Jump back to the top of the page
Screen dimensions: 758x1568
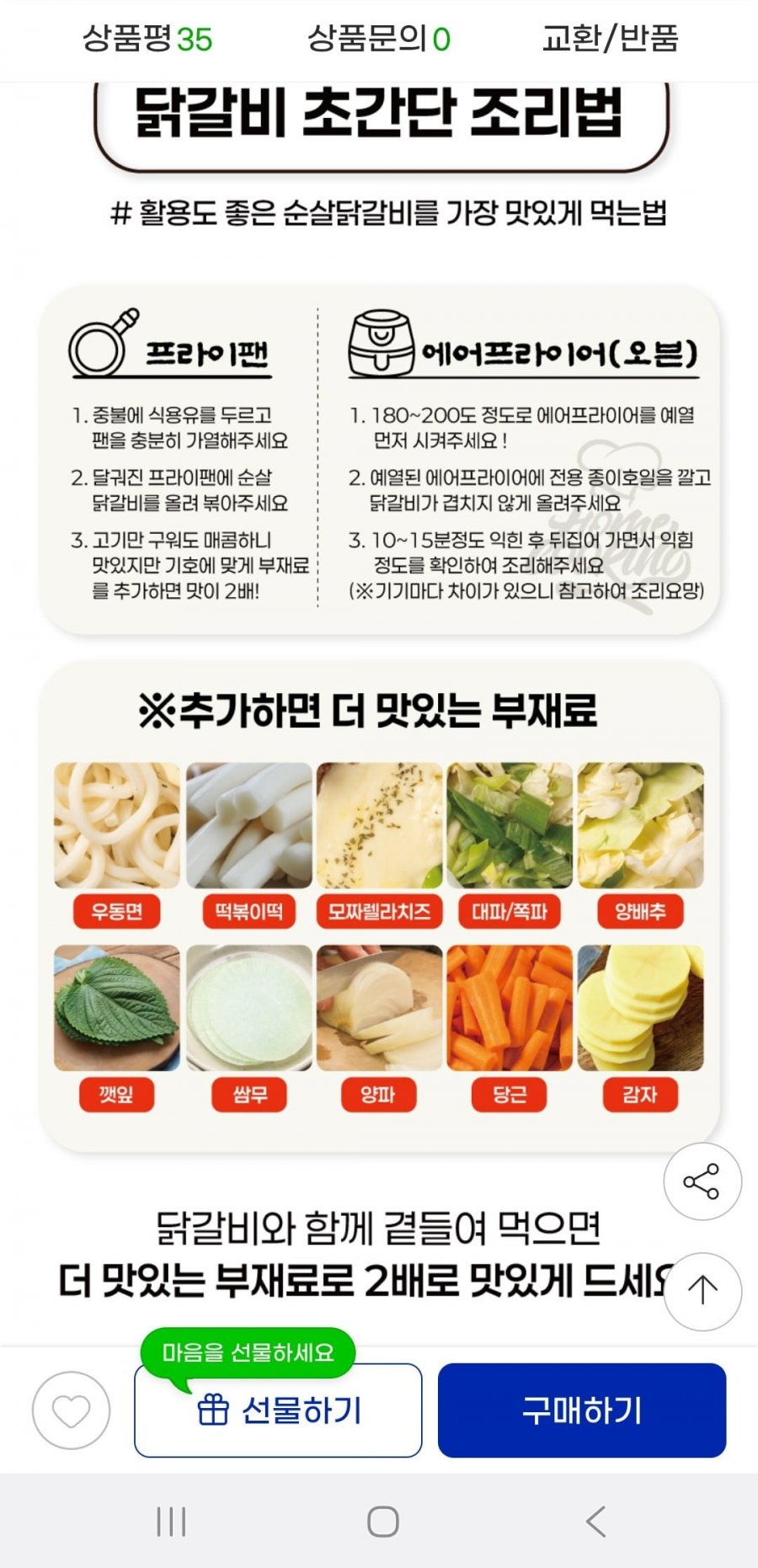coord(702,1291)
